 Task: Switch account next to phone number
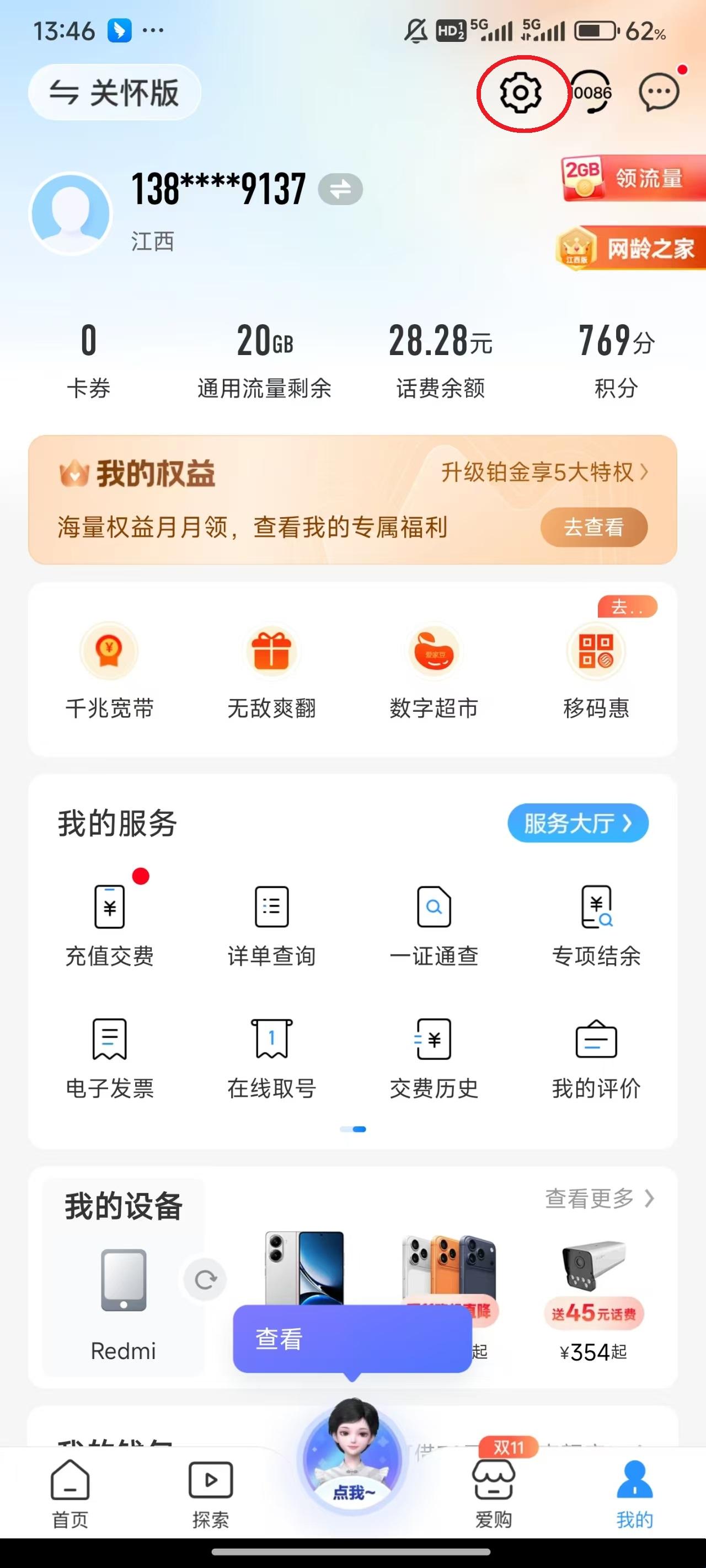point(340,189)
